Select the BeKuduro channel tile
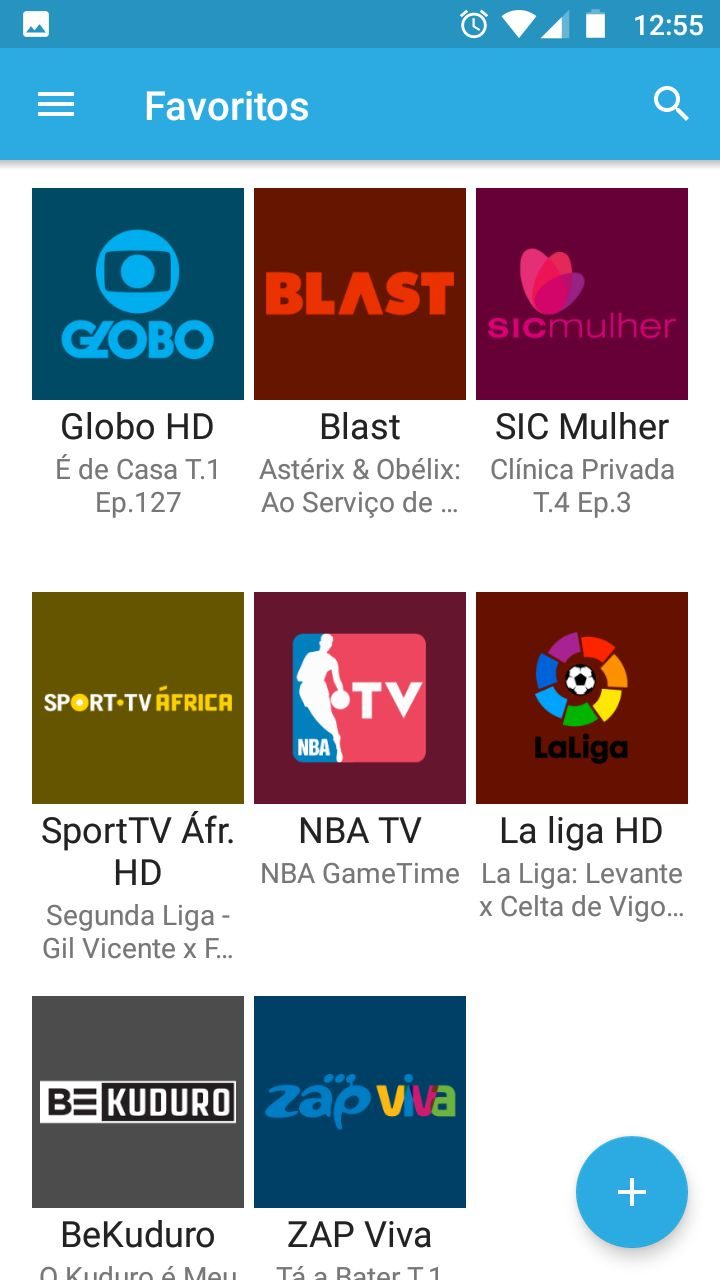720x1280 pixels. click(x=138, y=1102)
